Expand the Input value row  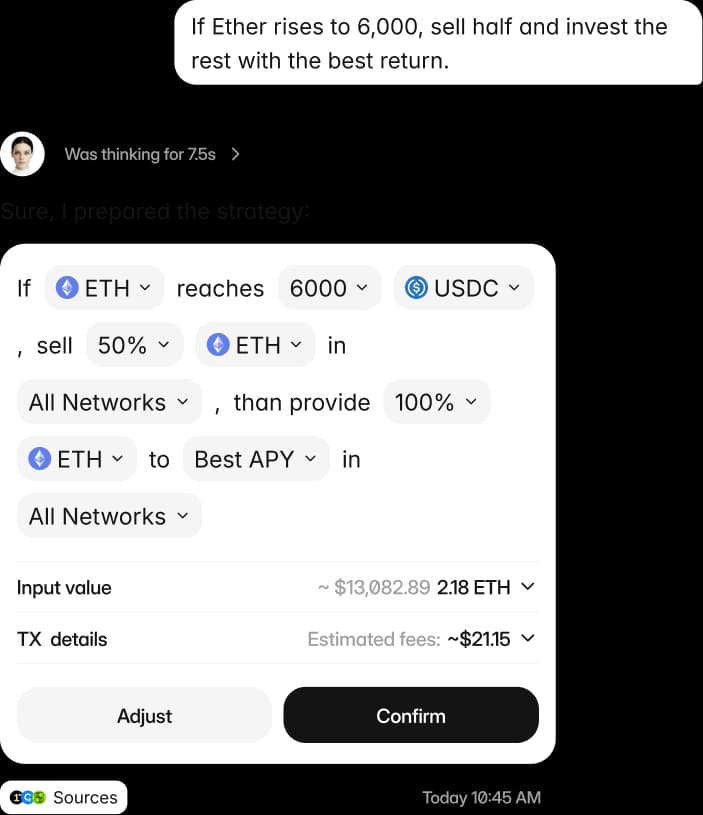[528, 587]
